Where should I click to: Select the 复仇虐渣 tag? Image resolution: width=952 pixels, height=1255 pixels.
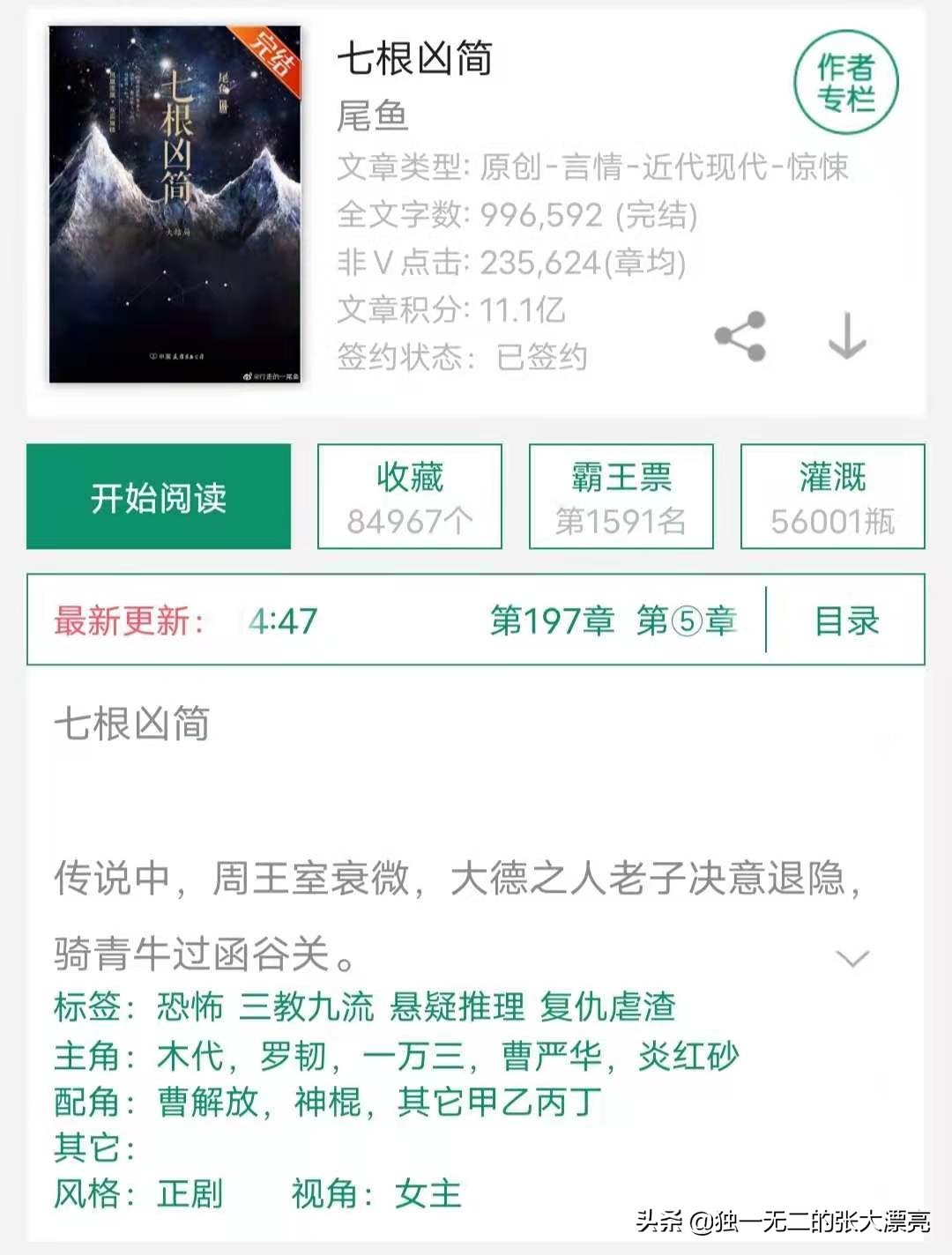[x=607, y=1006]
